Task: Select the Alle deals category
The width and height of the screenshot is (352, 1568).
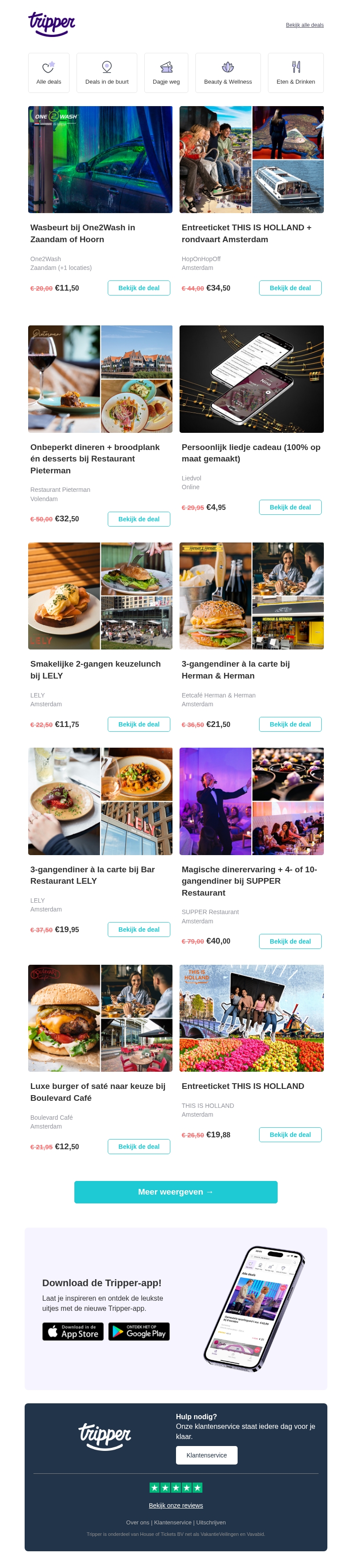Action: [x=49, y=73]
